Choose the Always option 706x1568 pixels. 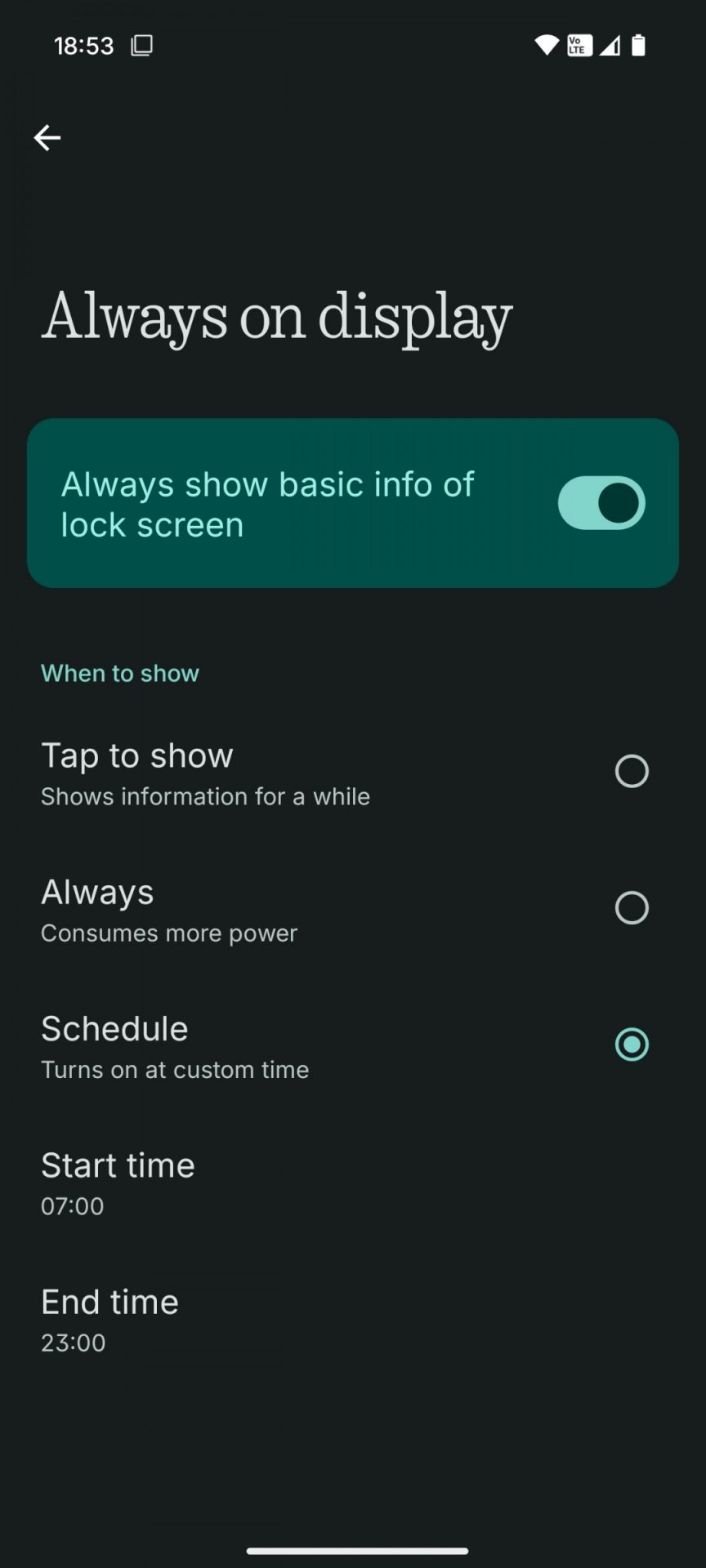631,907
